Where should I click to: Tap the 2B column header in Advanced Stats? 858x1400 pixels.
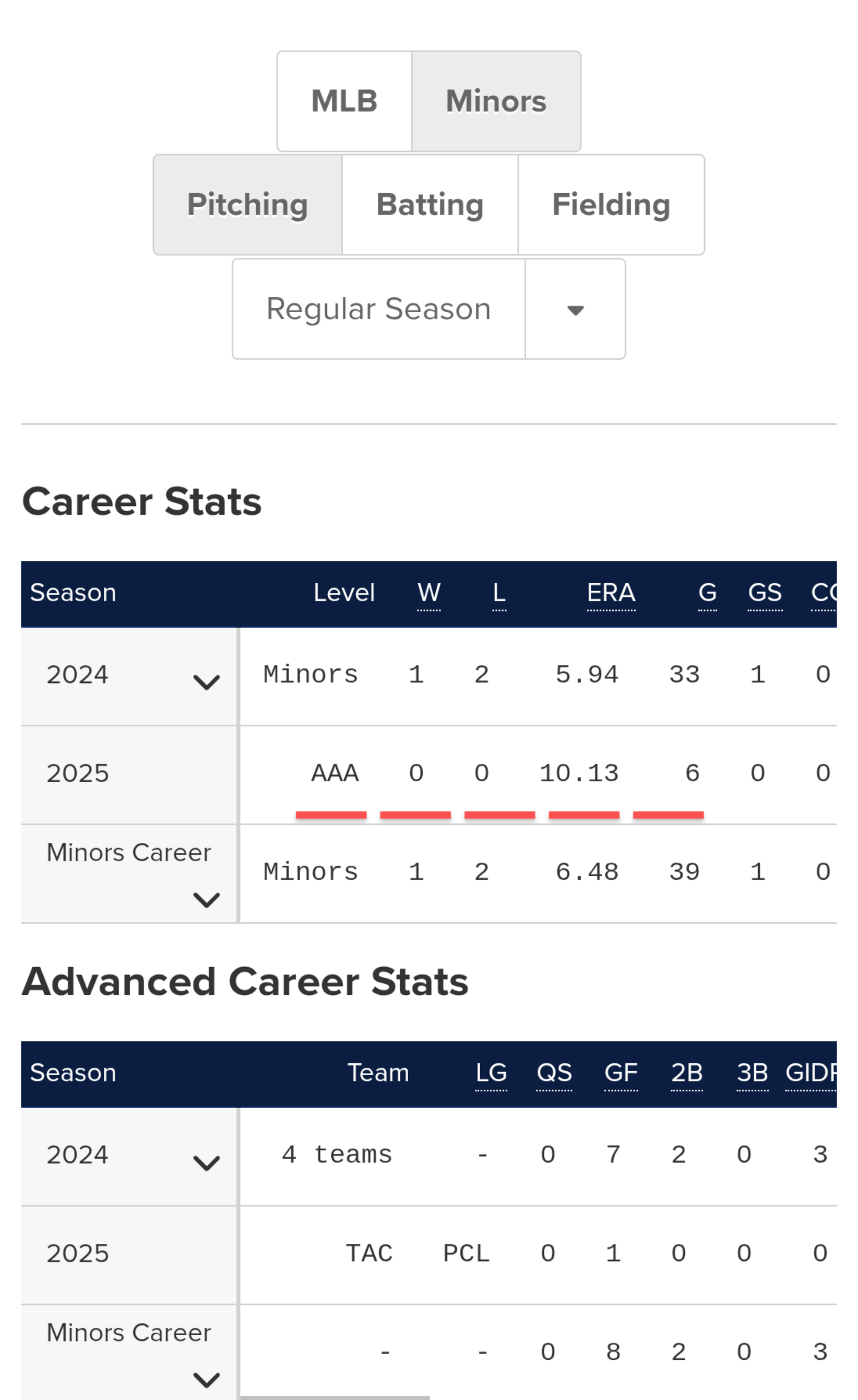(x=686, y=1073)
